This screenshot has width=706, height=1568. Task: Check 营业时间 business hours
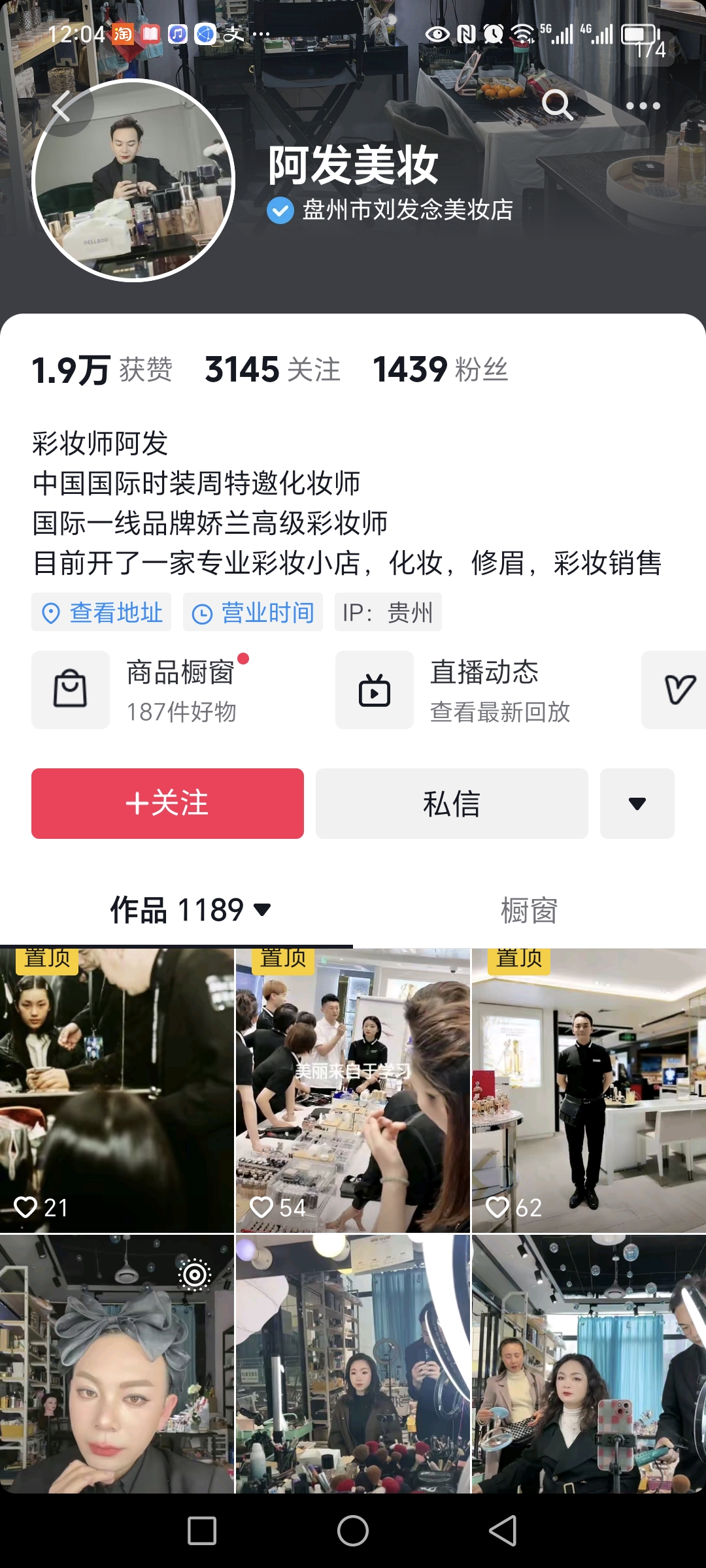[x=253, y=613]
